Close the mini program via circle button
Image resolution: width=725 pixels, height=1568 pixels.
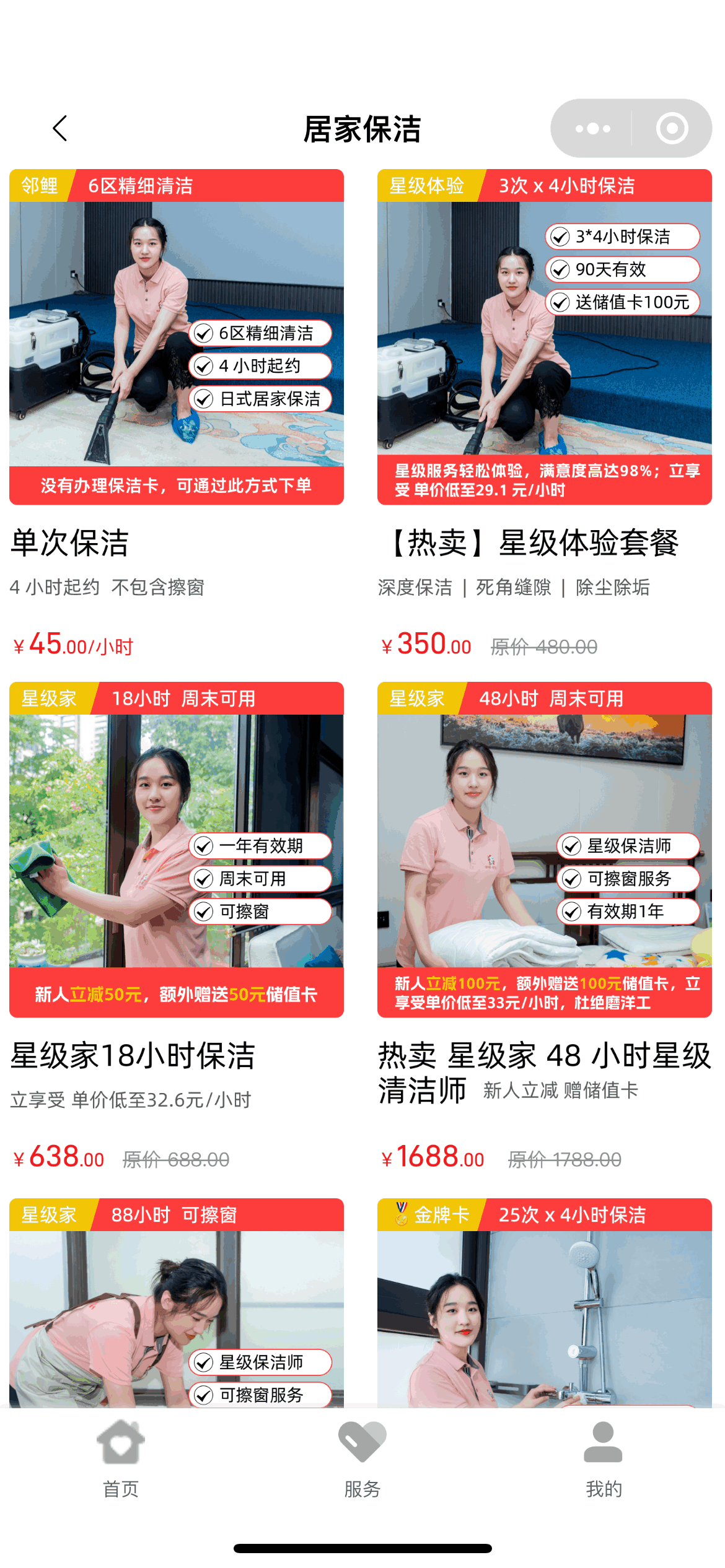point(672,129)
